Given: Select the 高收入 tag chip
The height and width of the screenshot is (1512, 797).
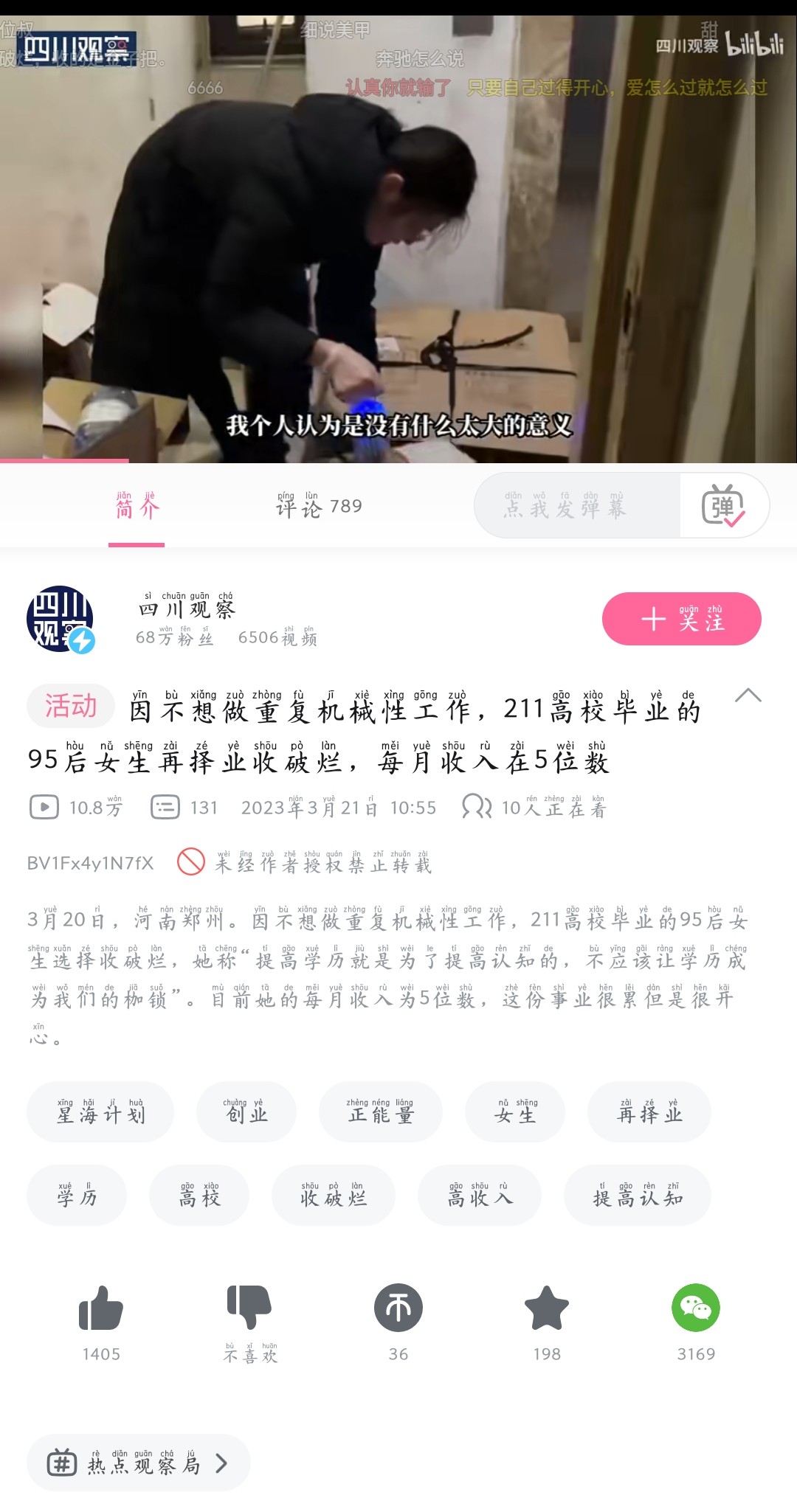Looking at the screenshot, I should (480, 1195).
